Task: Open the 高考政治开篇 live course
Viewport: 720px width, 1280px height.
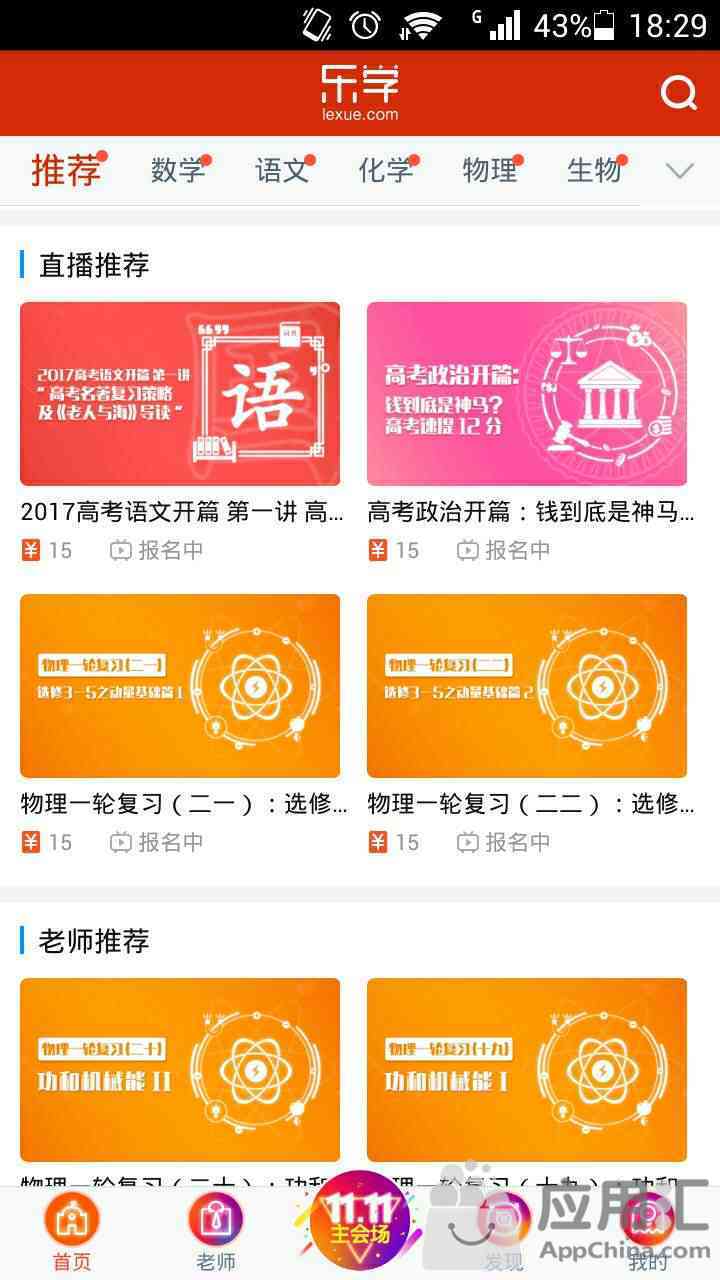Action: [527, 394]
